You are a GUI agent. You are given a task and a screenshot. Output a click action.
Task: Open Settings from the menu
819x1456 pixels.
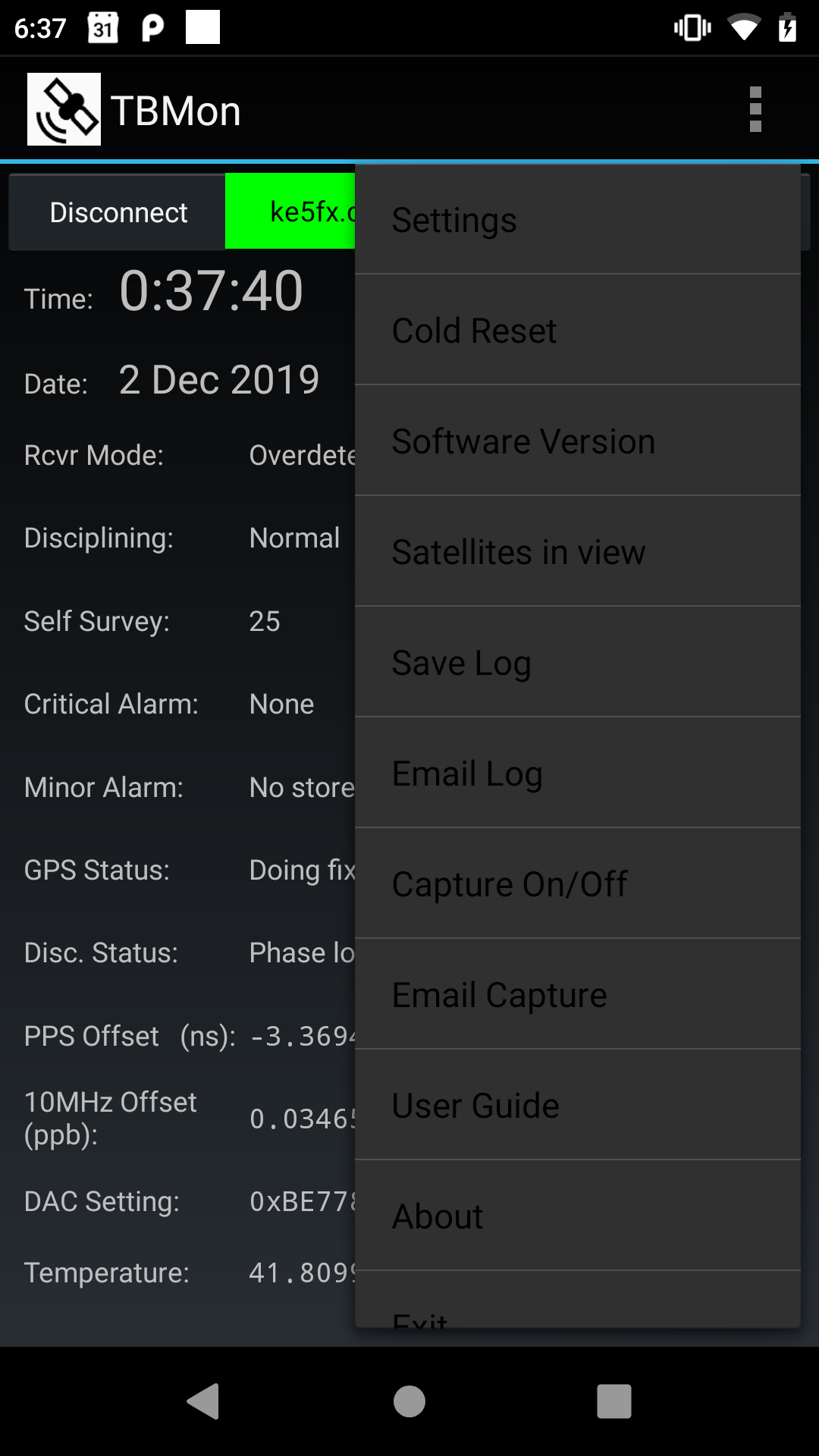click(x=576, y=220)
